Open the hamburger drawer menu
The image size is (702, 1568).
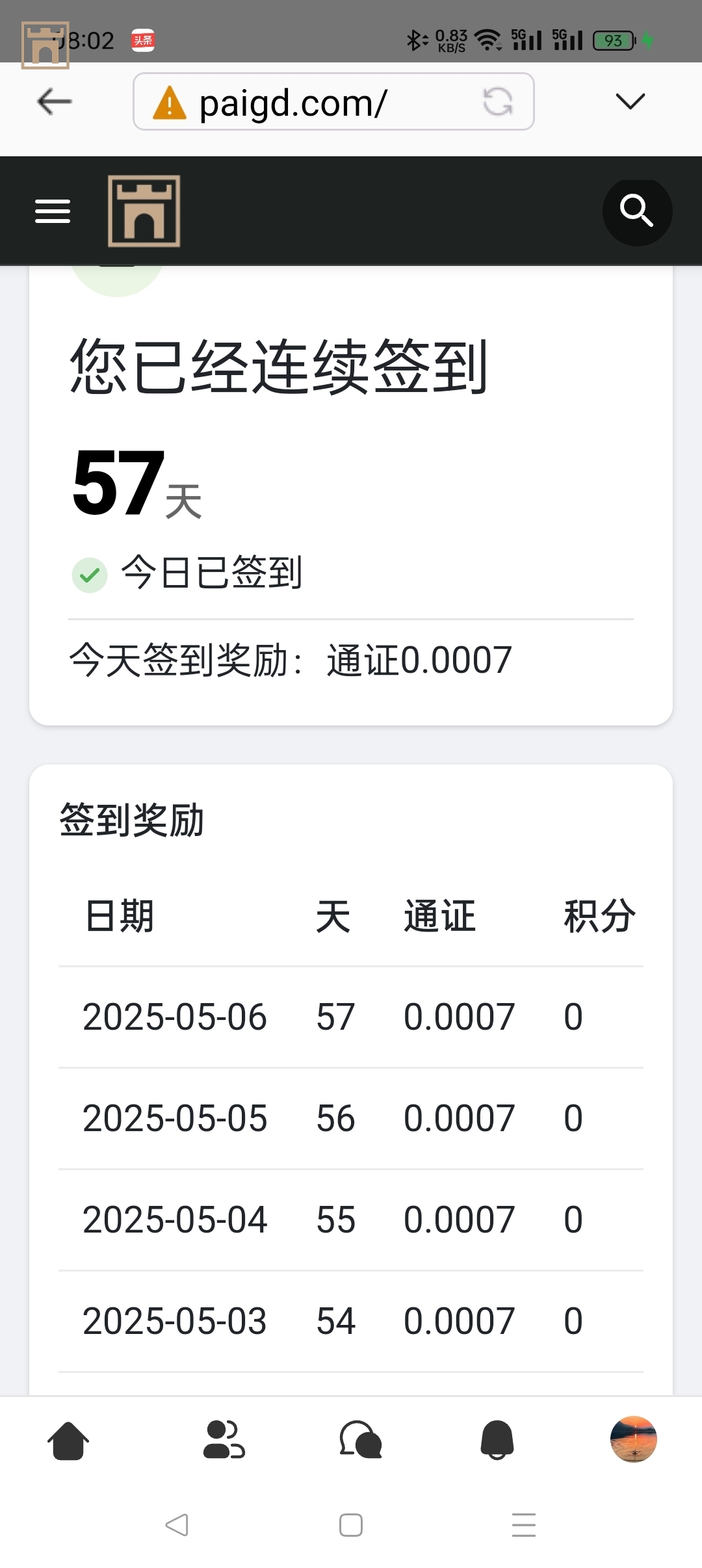point(53,211)
